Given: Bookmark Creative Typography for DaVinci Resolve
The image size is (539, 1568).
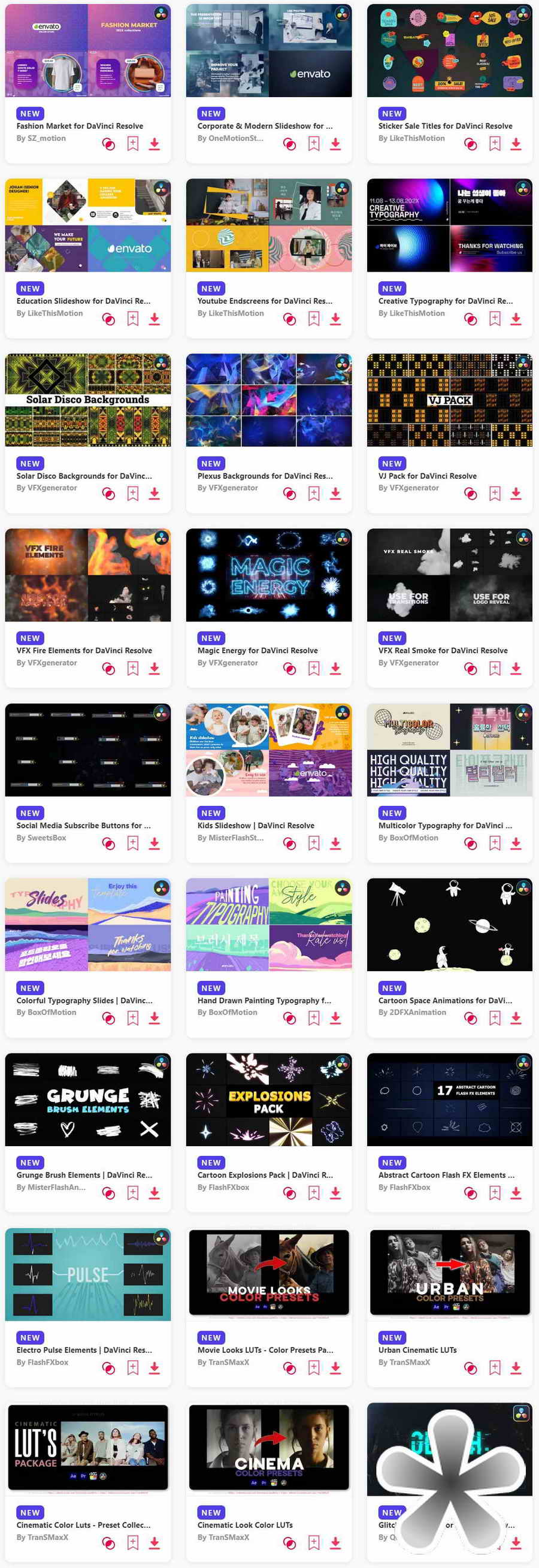Looking at the screenshot, I should 495,319.
